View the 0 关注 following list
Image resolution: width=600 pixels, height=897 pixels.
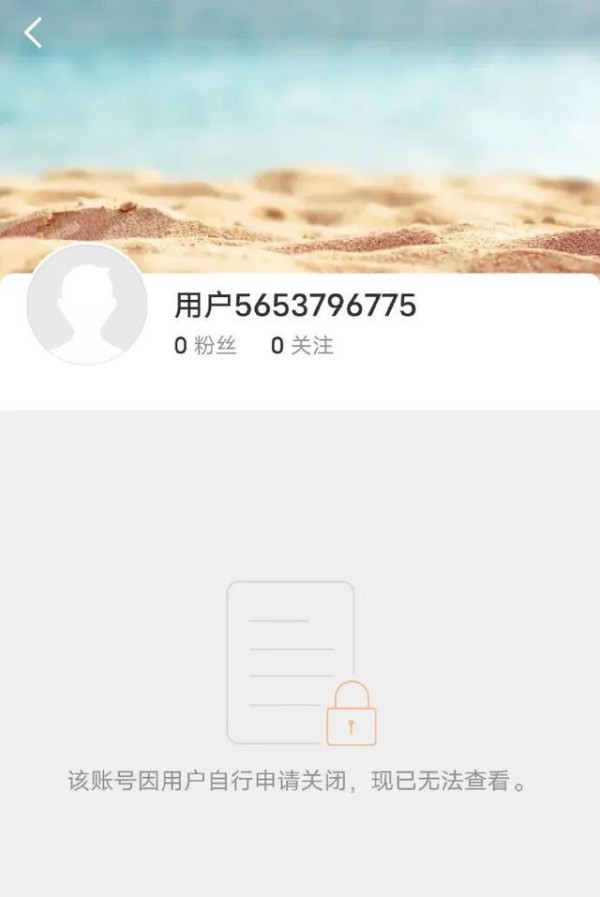302,347
